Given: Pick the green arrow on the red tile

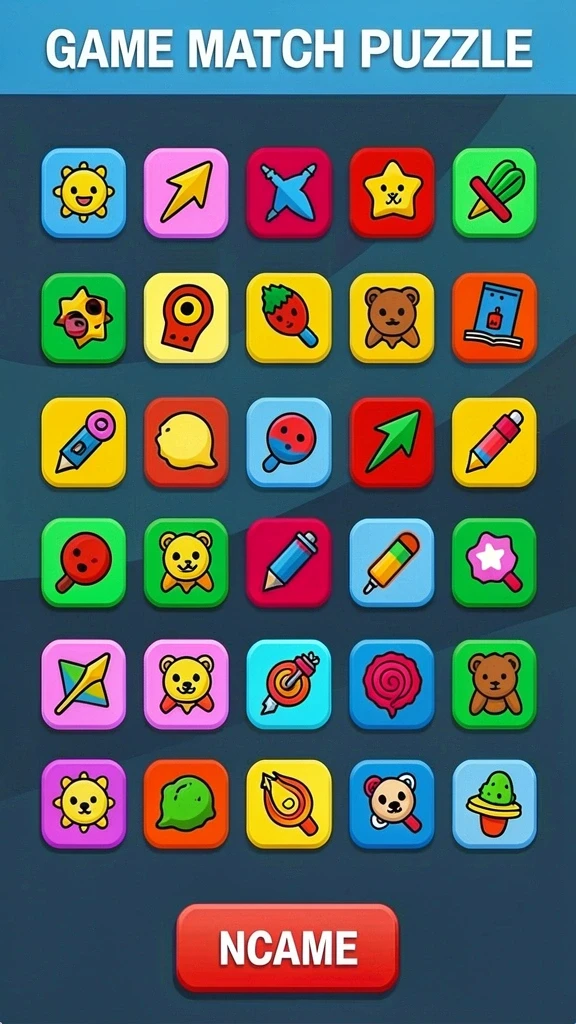Looking at the screenshot, I should (391, 441).
